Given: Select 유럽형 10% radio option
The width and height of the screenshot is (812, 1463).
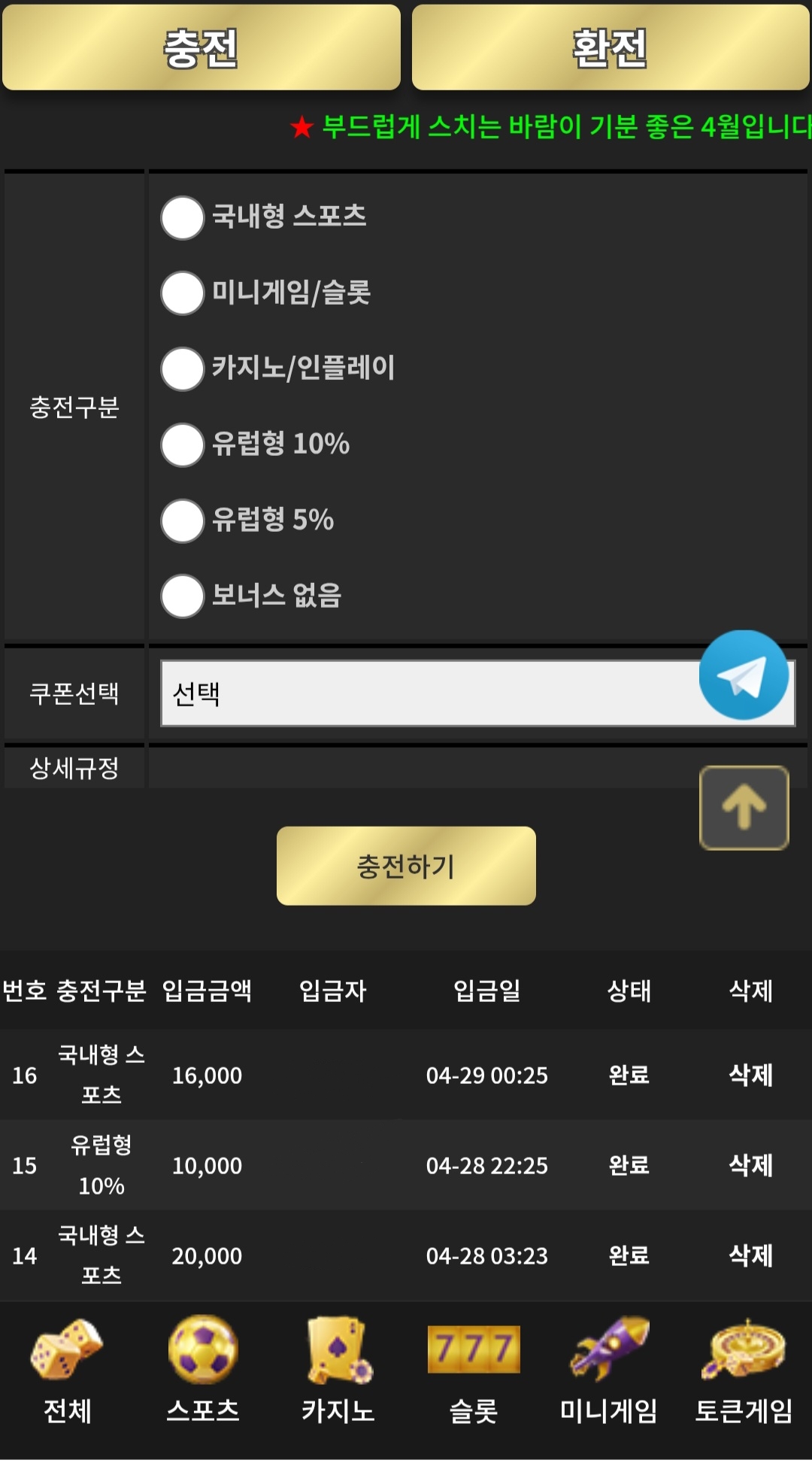Looking at the screenshot, I should click(183, 445).
